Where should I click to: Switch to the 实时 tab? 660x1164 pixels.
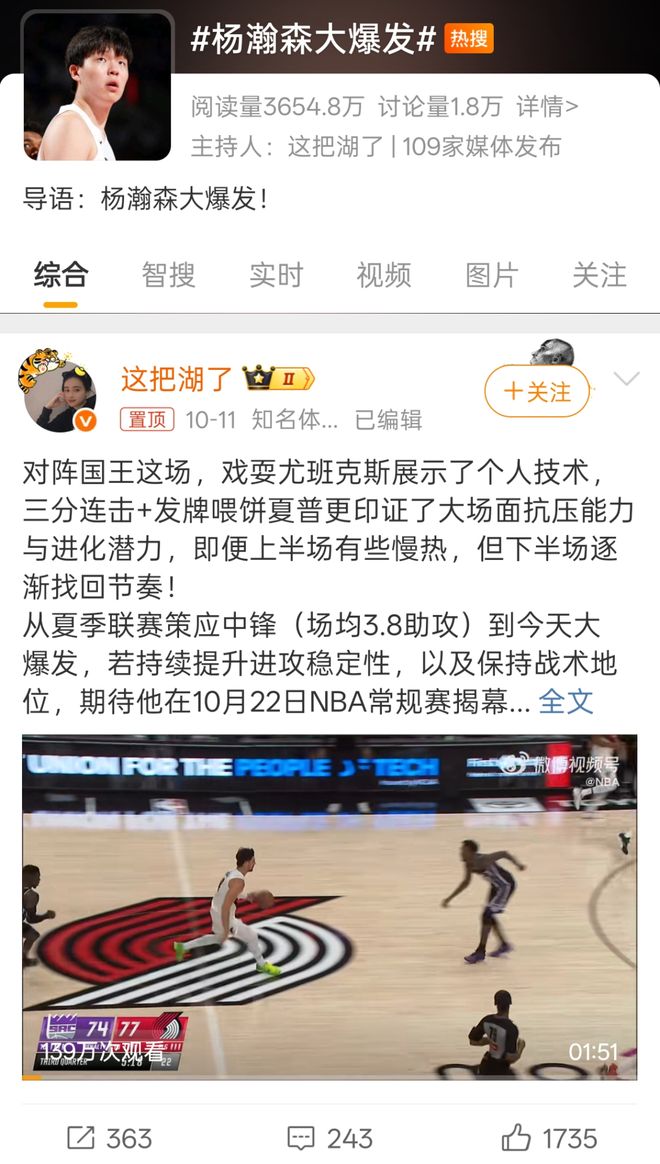coord(276,275)
